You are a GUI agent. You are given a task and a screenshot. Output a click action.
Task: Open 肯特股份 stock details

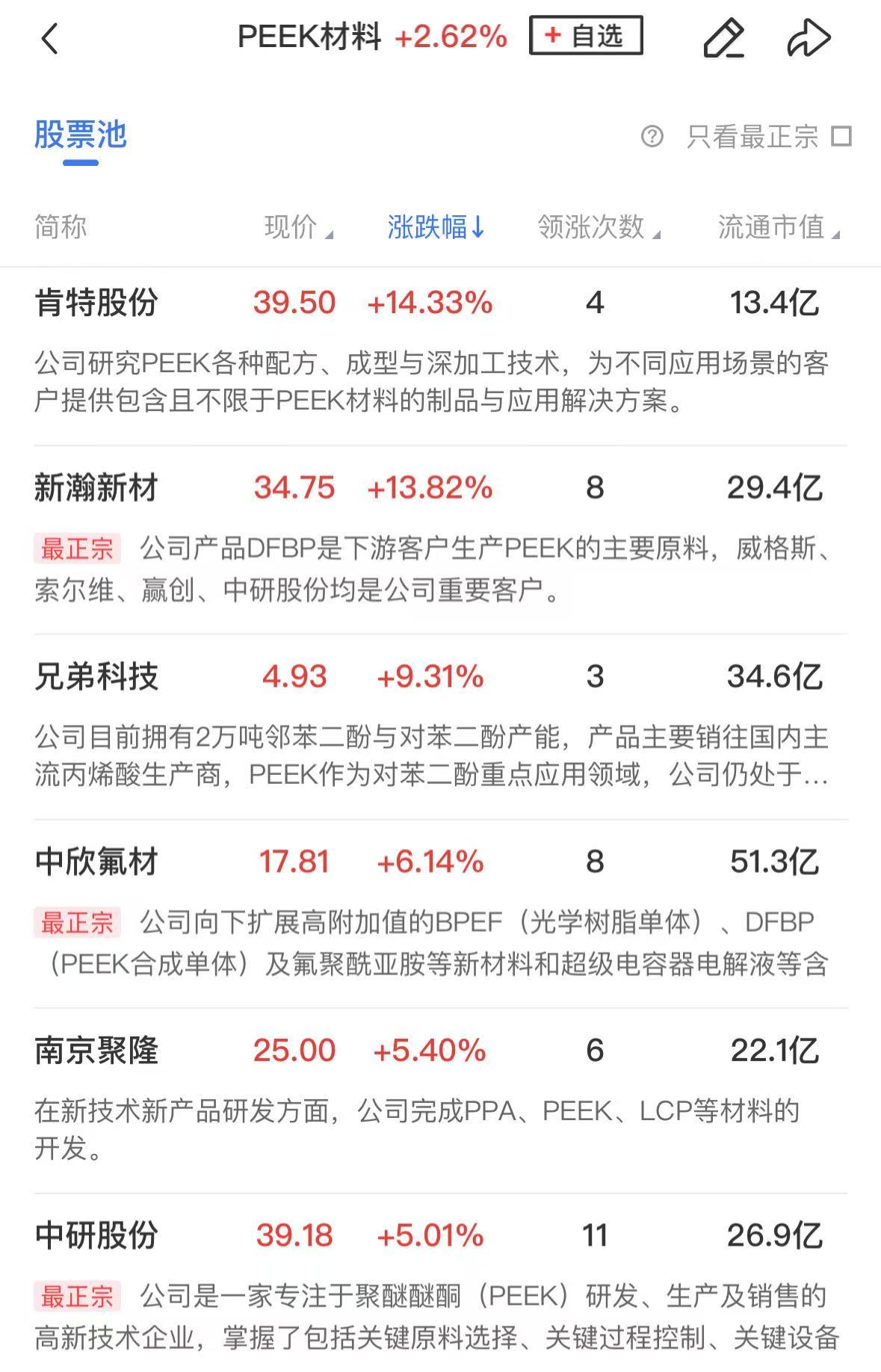point(96,303)
